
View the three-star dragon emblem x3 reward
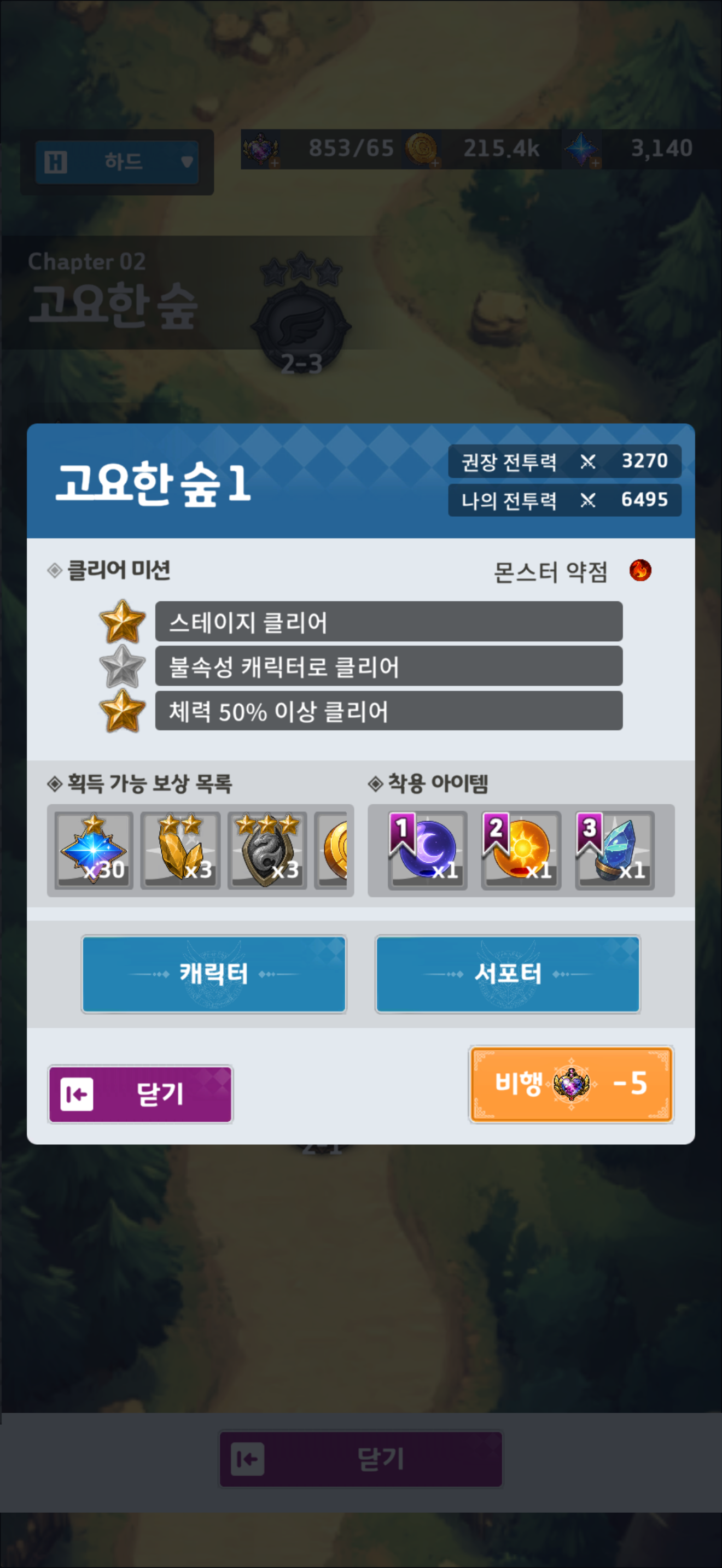pyautogui.click(x=267, y=850)
